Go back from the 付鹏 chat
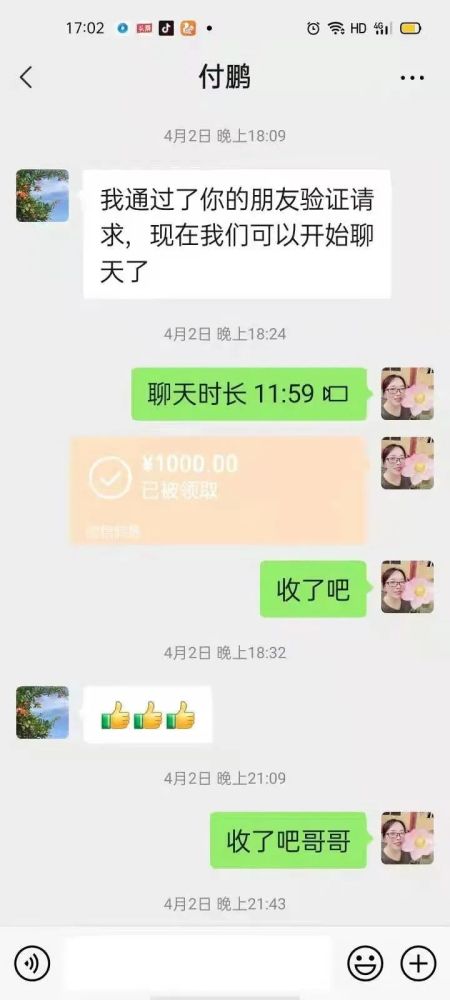 (26, 78)
